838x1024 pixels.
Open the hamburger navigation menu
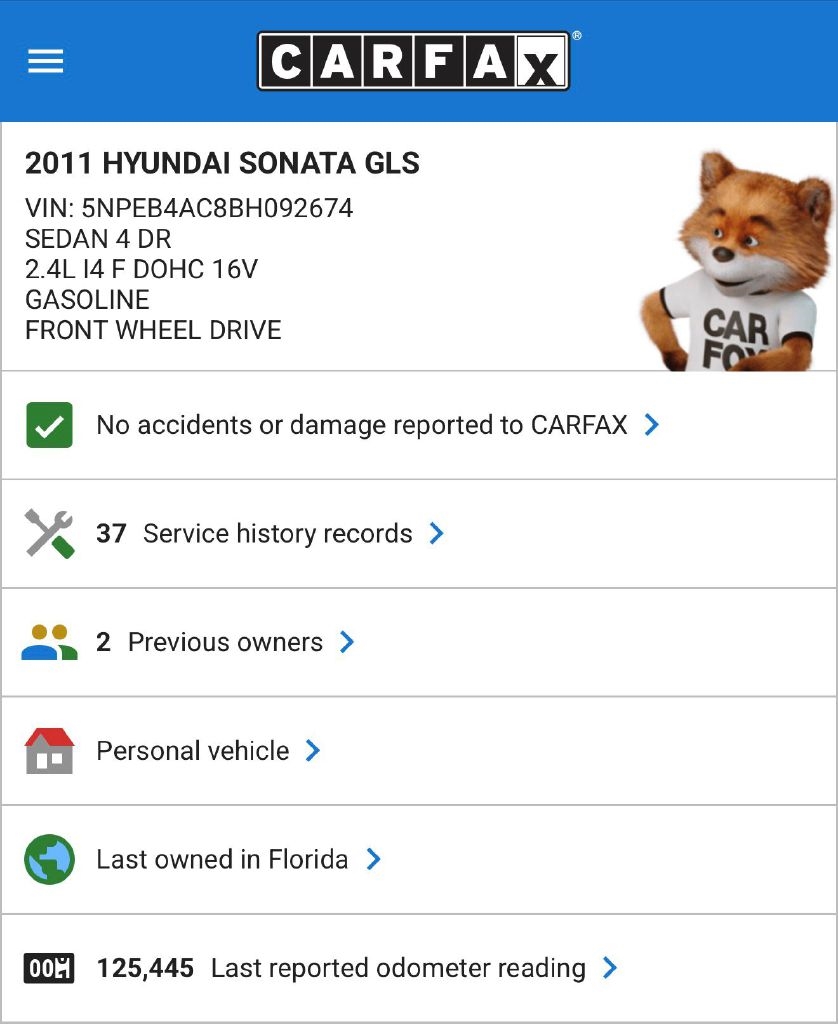tap(46, 62)
